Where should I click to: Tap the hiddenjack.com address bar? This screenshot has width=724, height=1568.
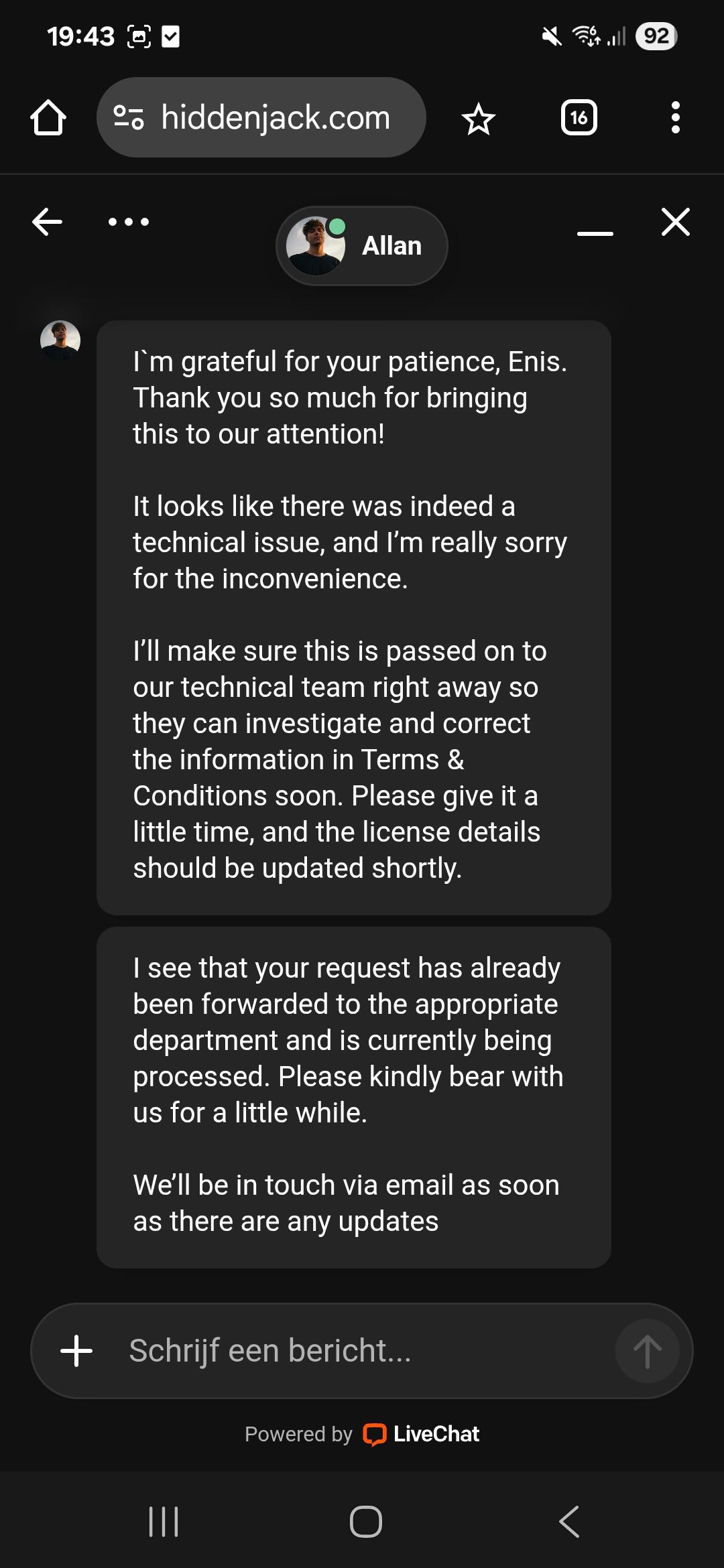pyautogui.click(x=275, y=118)
